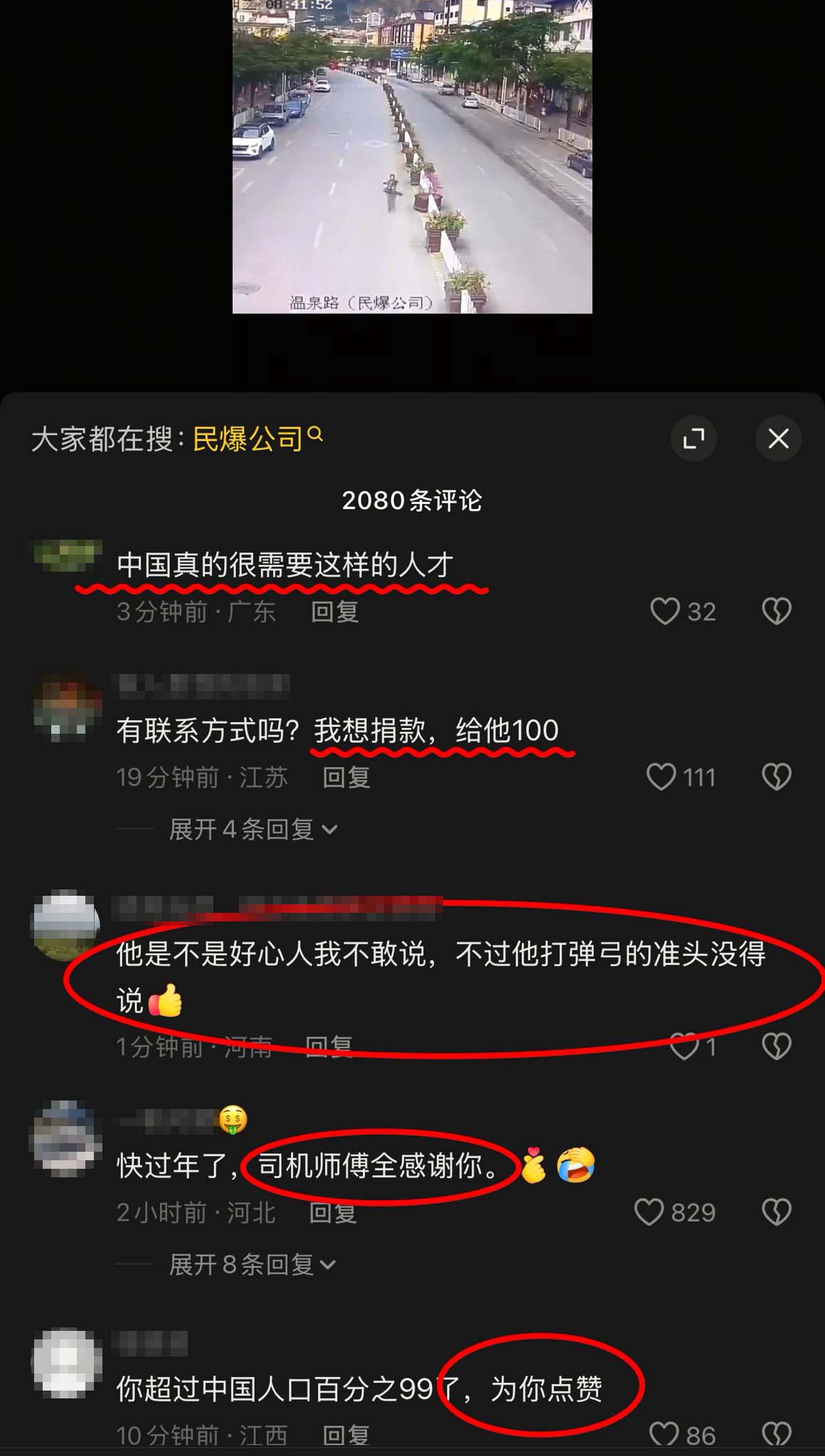Dislike the 江苏 donation comment
This screenshot has height=1456, width=825.
[776, 777]
